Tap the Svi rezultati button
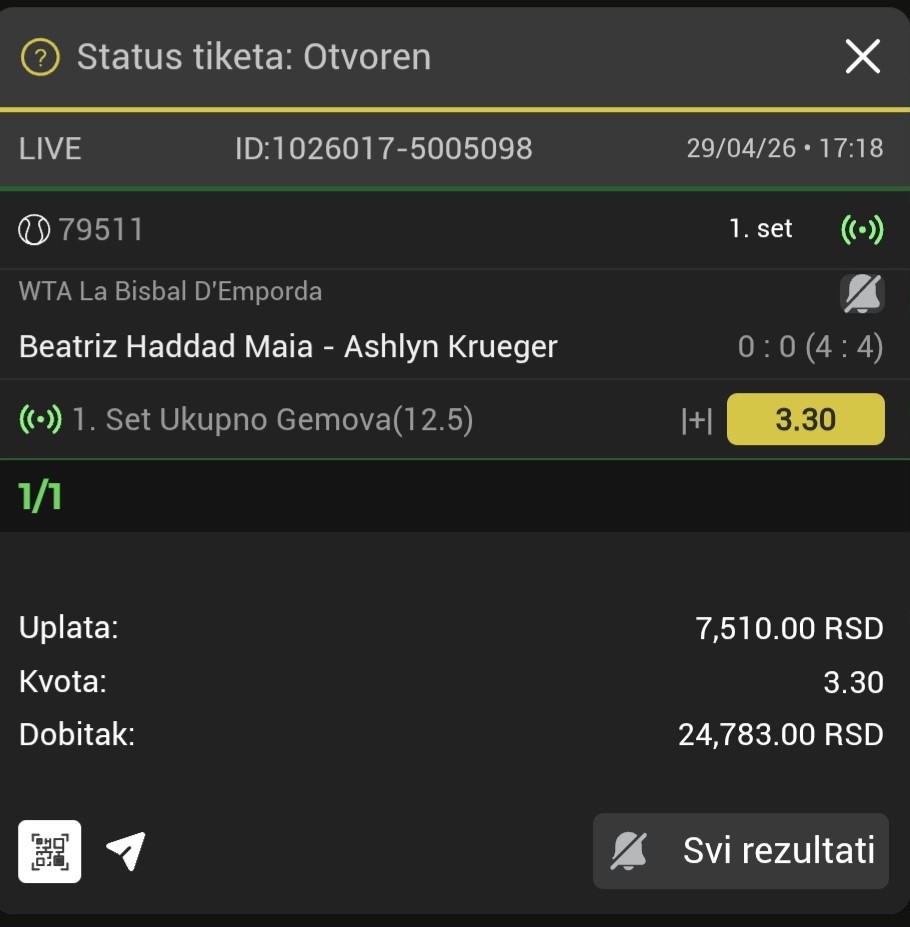This screenshot has height=927, width=910. click(x=740, y=851)
